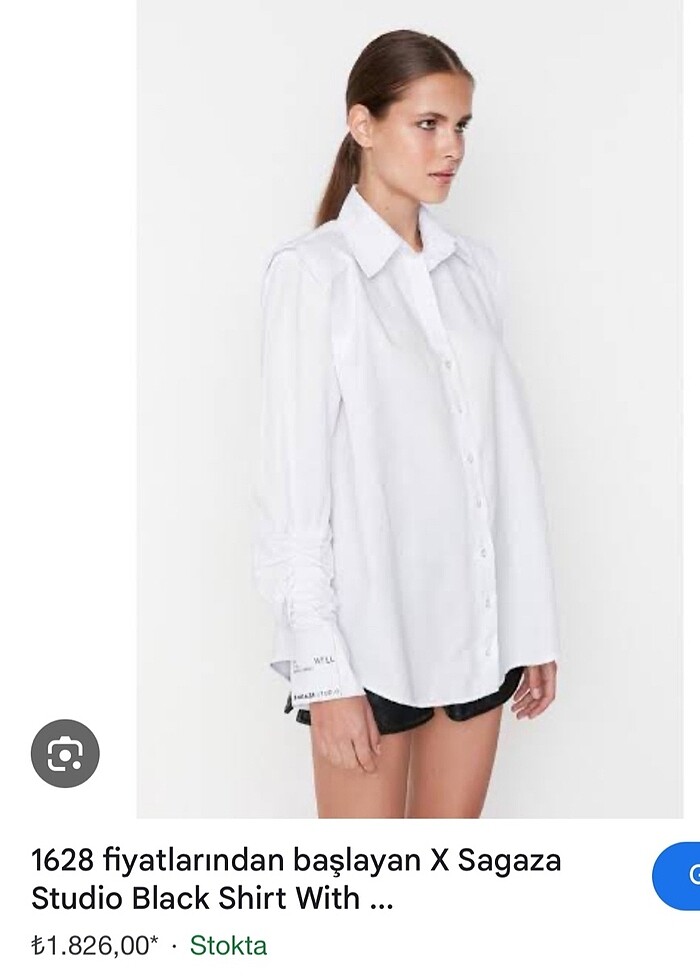
Task: Tap the blue button beside the title
Action: click(x=680, y=876)
